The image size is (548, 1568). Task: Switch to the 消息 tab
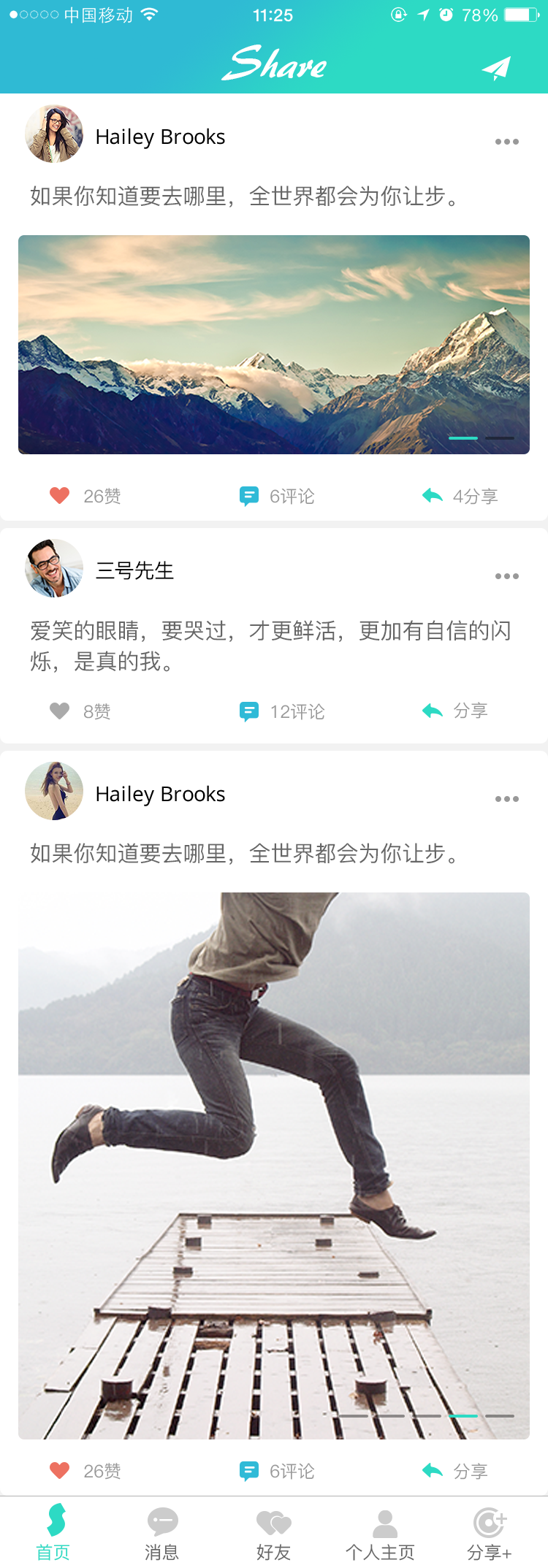[161, 1532]
